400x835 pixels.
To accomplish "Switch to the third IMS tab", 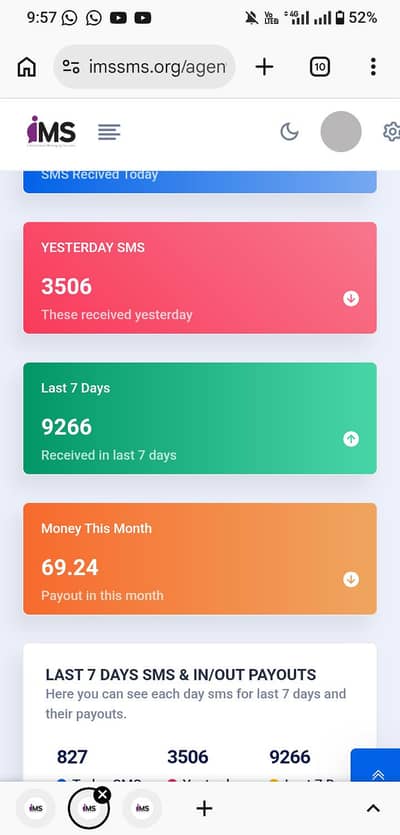I will coord(142,808).
